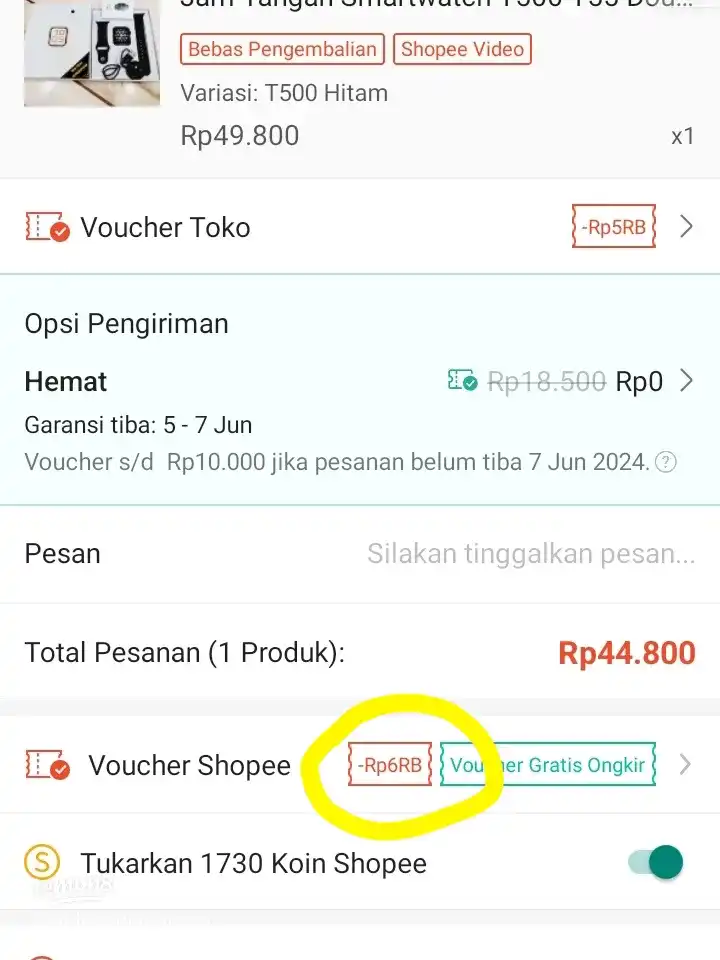
Task: Change the Hemat shipping option
Action: pyautogui.click(x=685, y=381)
